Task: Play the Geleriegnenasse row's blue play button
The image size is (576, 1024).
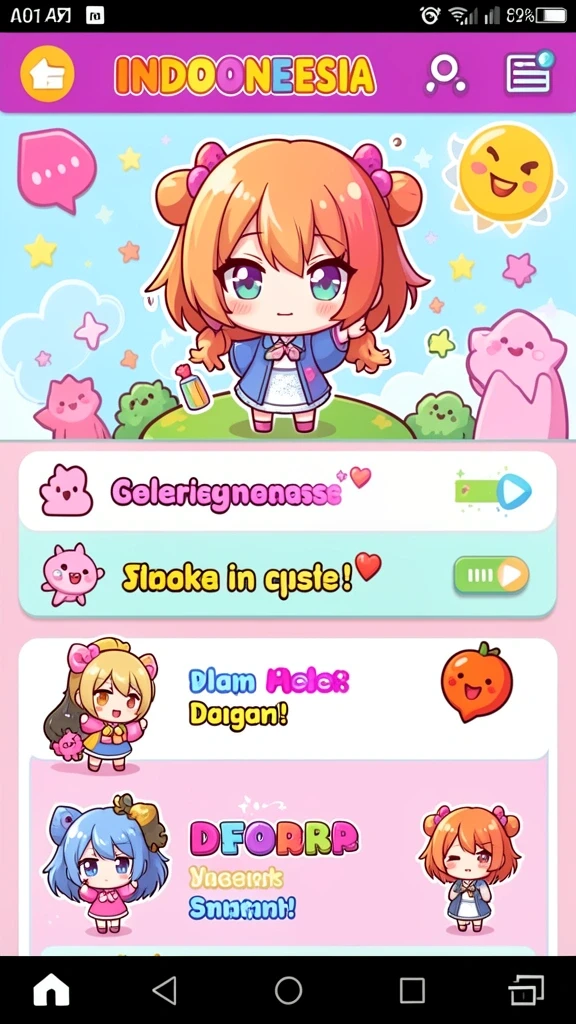Action: click(x=515, y=491)
